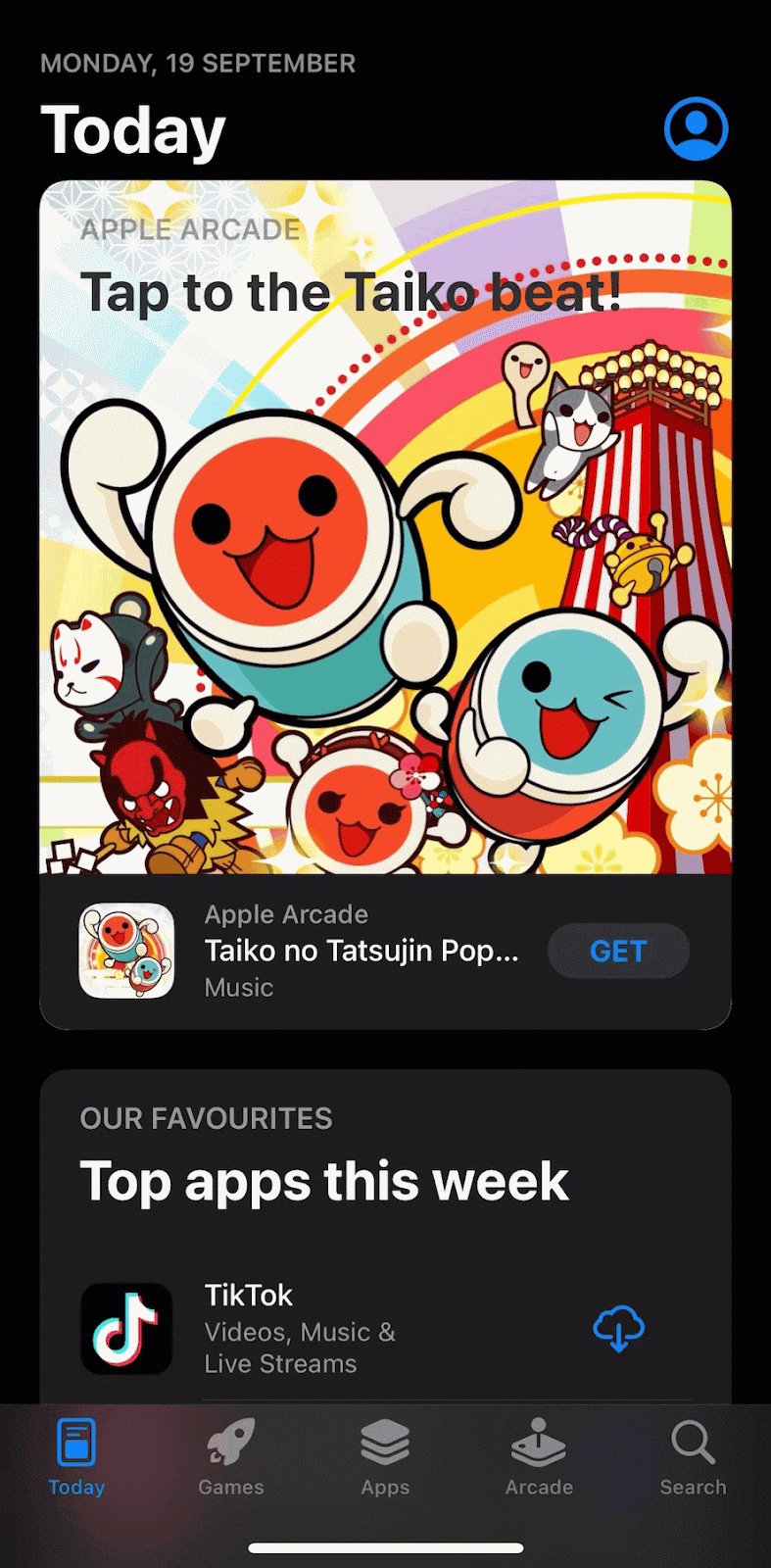Screen dimensions: 771x1568
Task: Select the Today tab
Action: click(x=76, y=1458)
